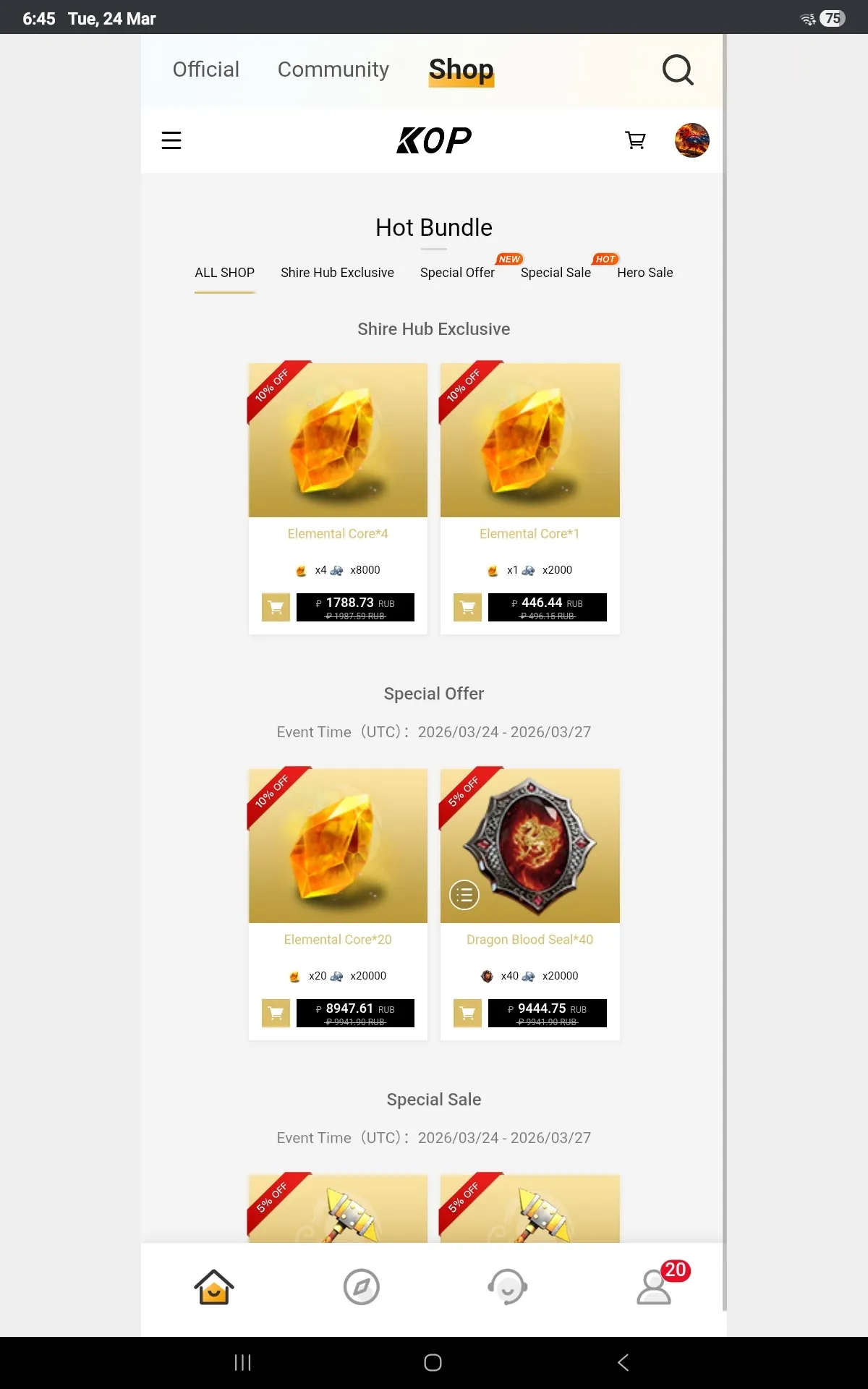The width and height of the screenshot is (868, 1389).
Task: Switch to the Community tab
Action: 333,69
